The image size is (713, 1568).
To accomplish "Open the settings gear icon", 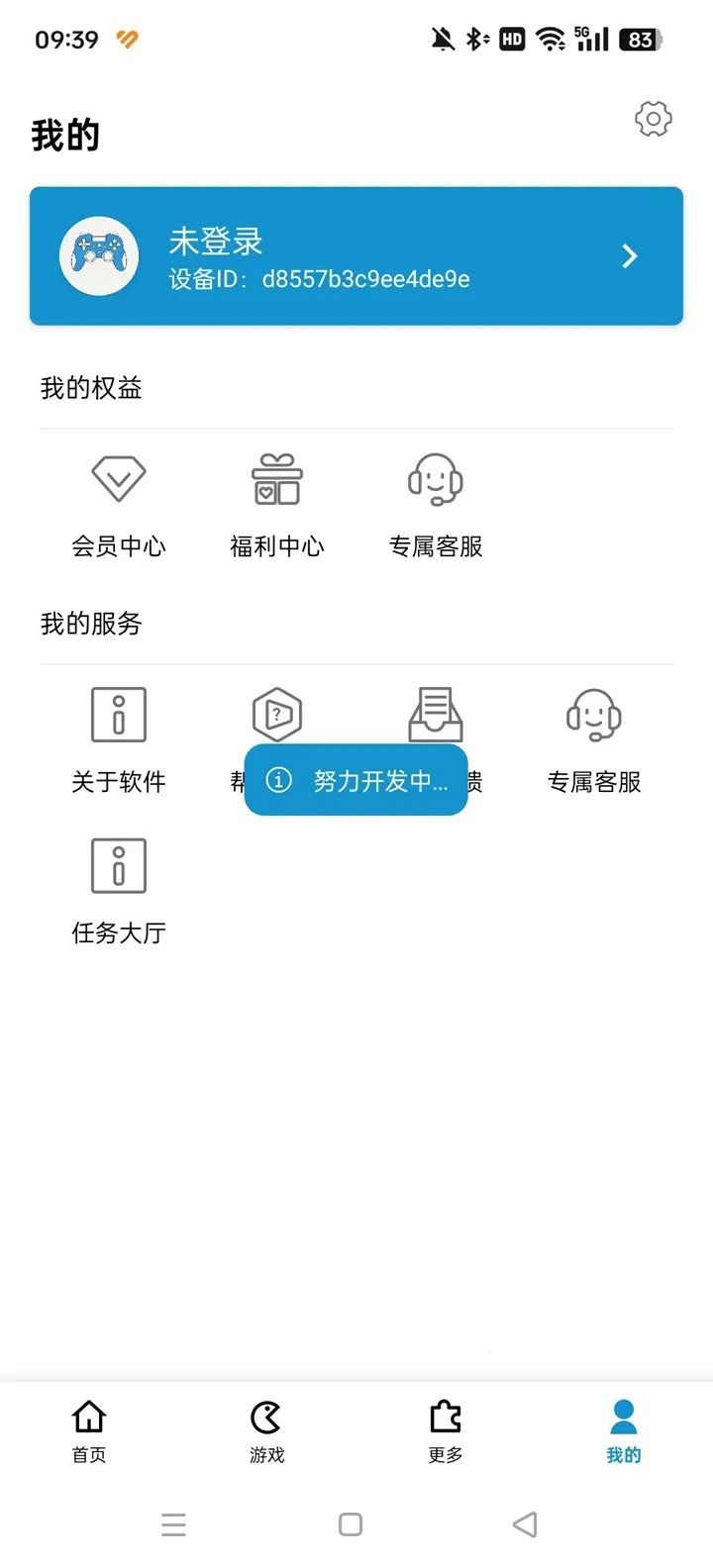I will pos(652,119).
